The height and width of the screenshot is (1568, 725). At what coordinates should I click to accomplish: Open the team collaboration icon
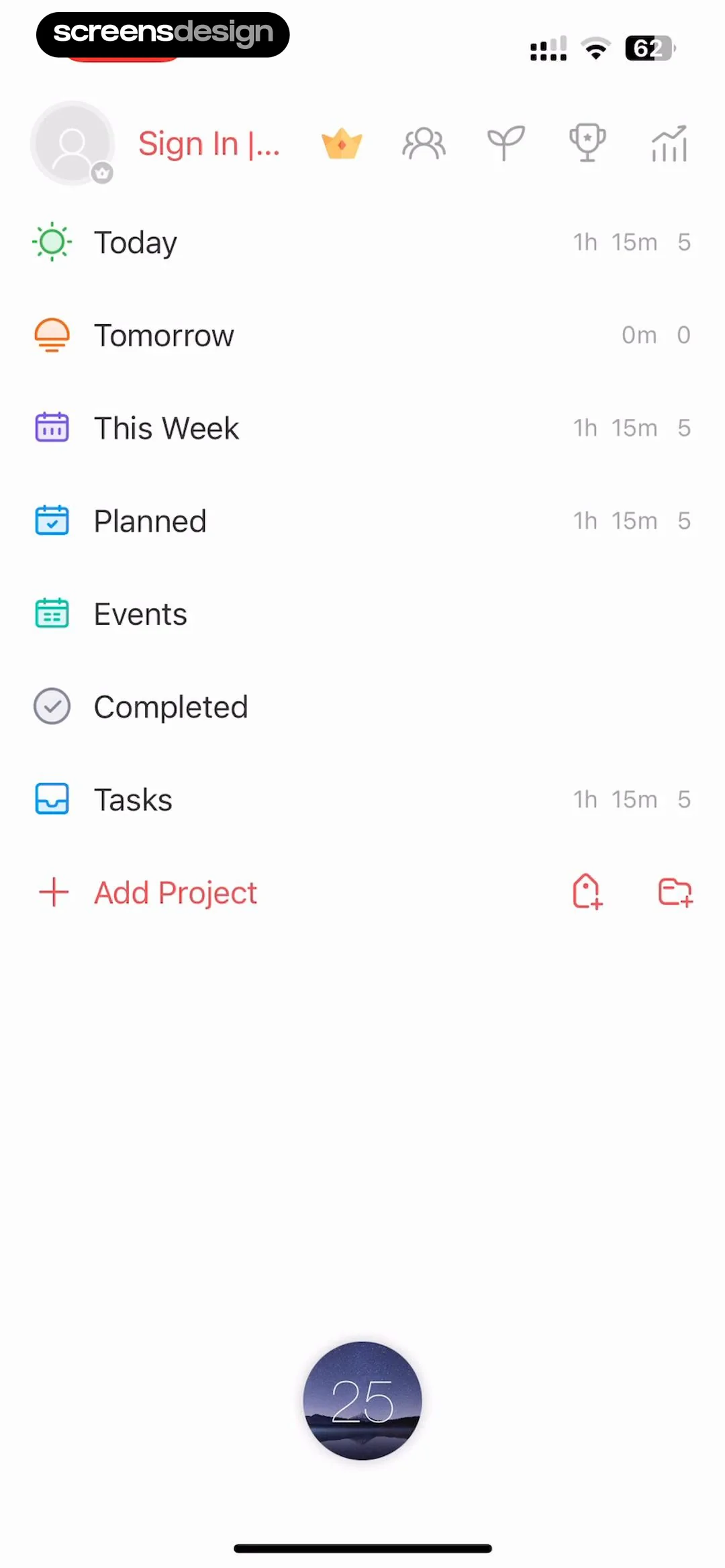click(424, 143)
